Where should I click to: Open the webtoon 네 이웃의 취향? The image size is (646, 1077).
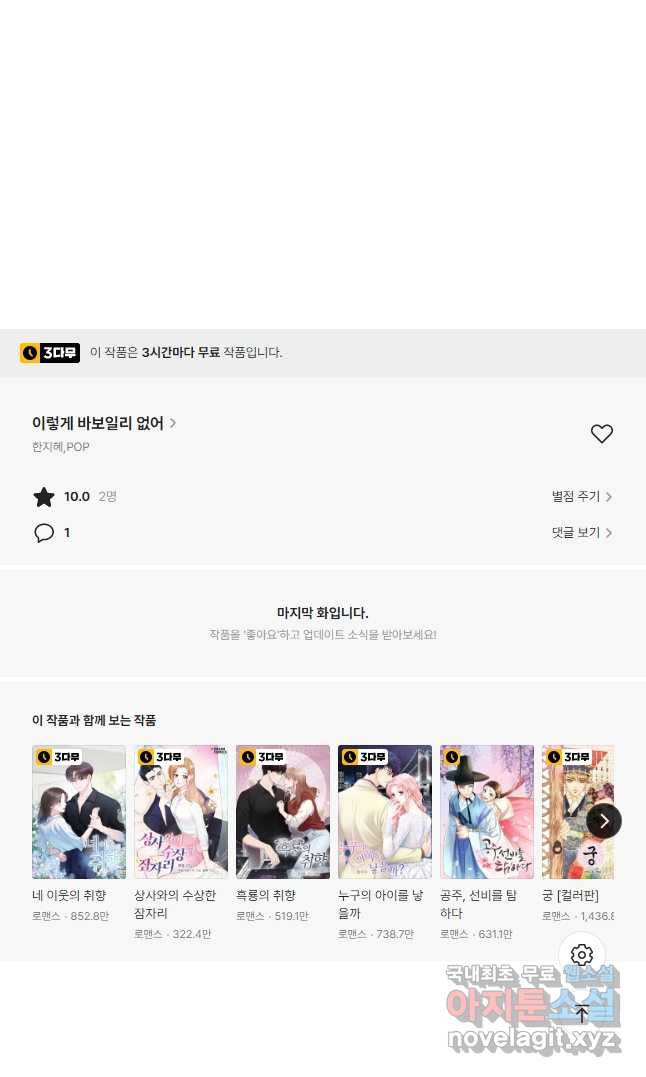tap(79, 812)
